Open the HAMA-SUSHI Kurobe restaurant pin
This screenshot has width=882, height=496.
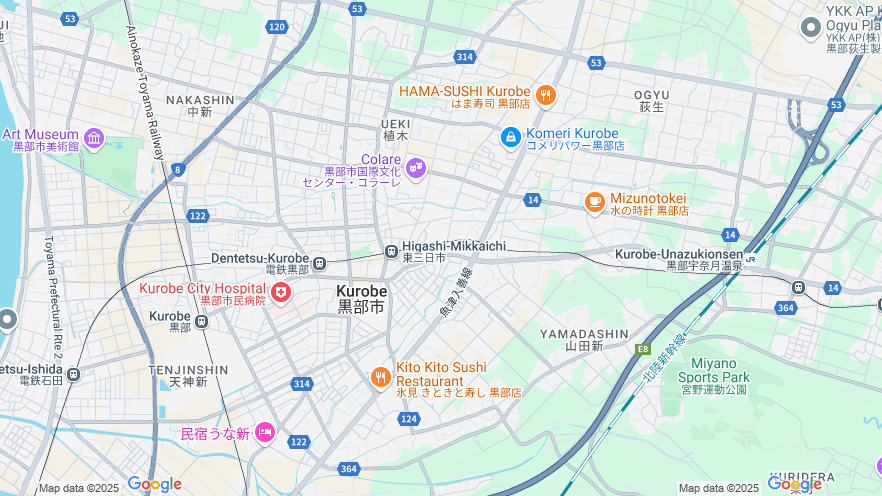click(545, 96)
